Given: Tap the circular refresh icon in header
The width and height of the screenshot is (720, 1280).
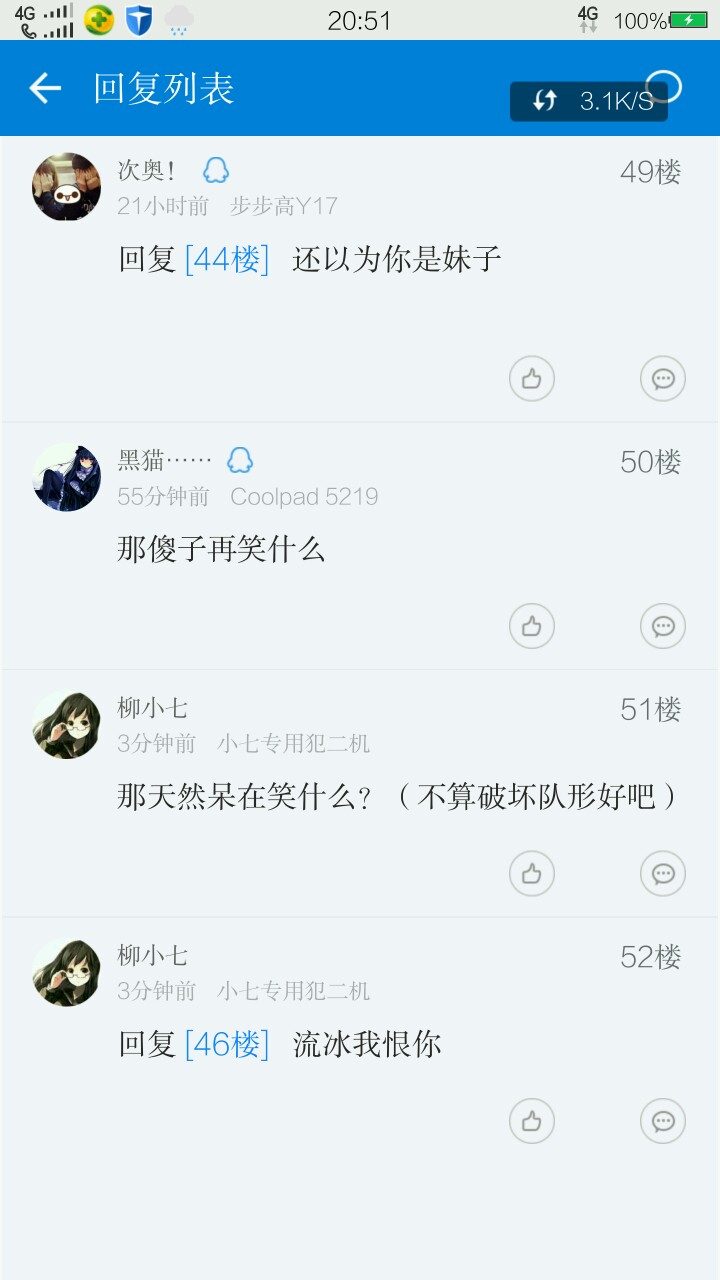Looking at the screenshot, I should click(x=664, y=87).
